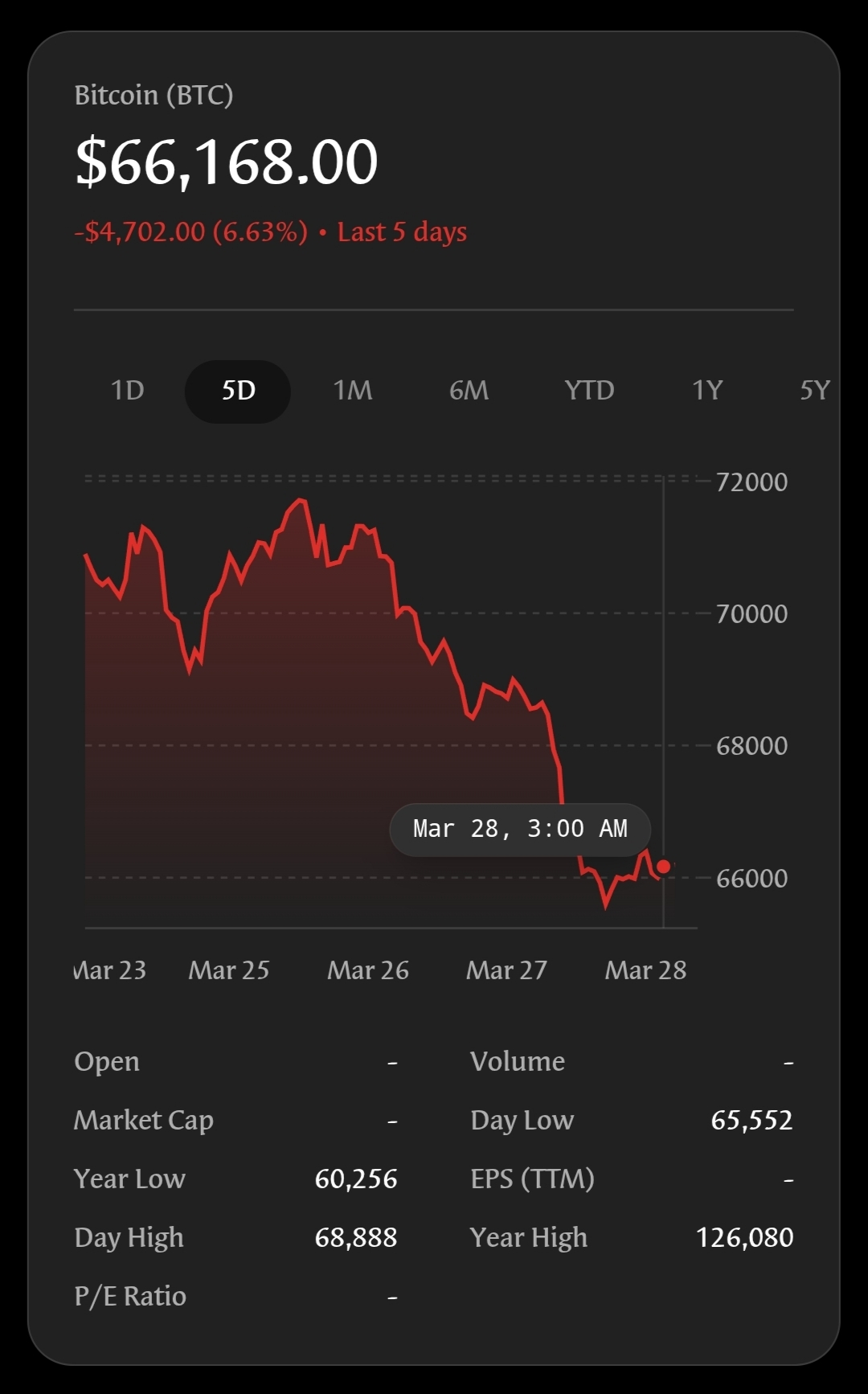Select the 1Y time range
The width and height of the screenshot is (868, 1394).
[x=707, y=391]
